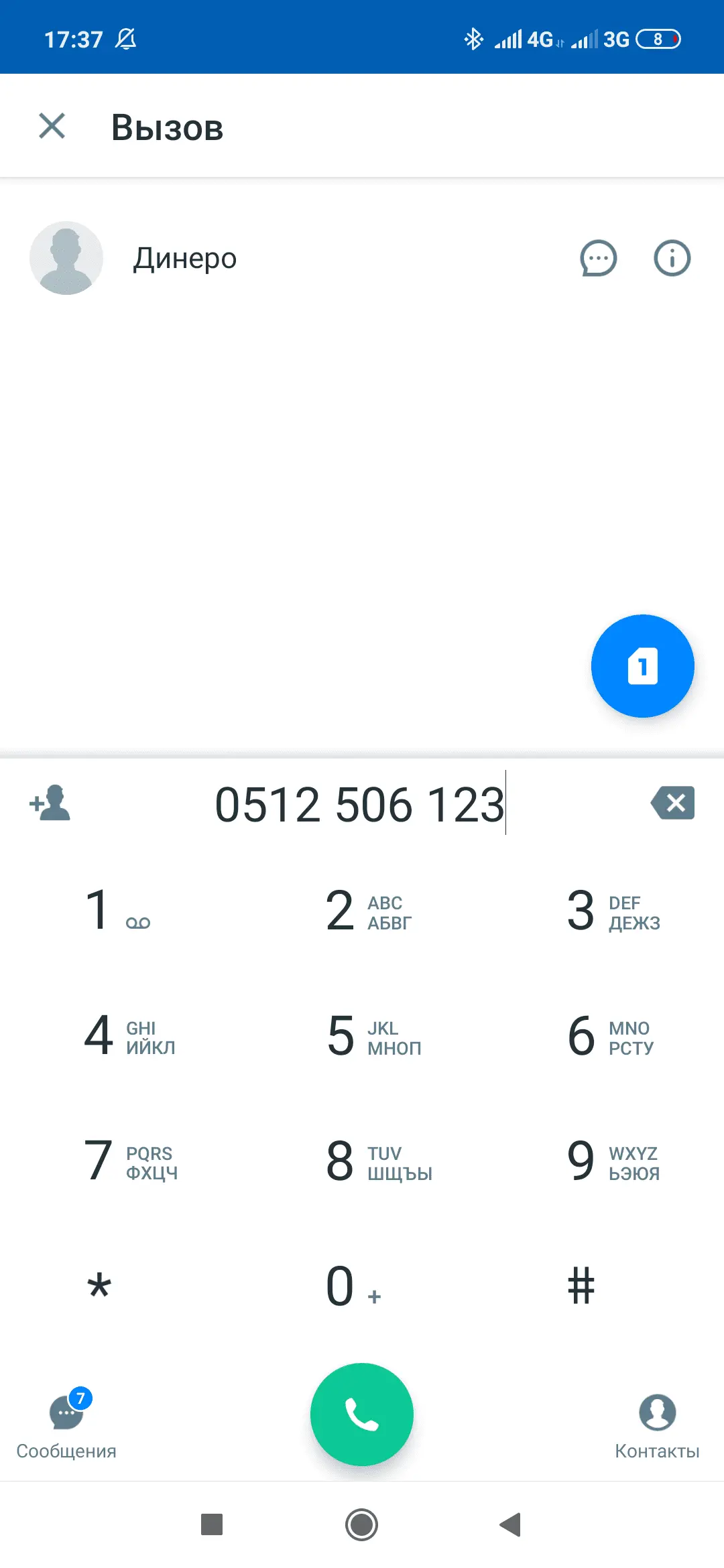Delete the last dialed digit
Screen dimensions: 724x1568
pos(672,803)
